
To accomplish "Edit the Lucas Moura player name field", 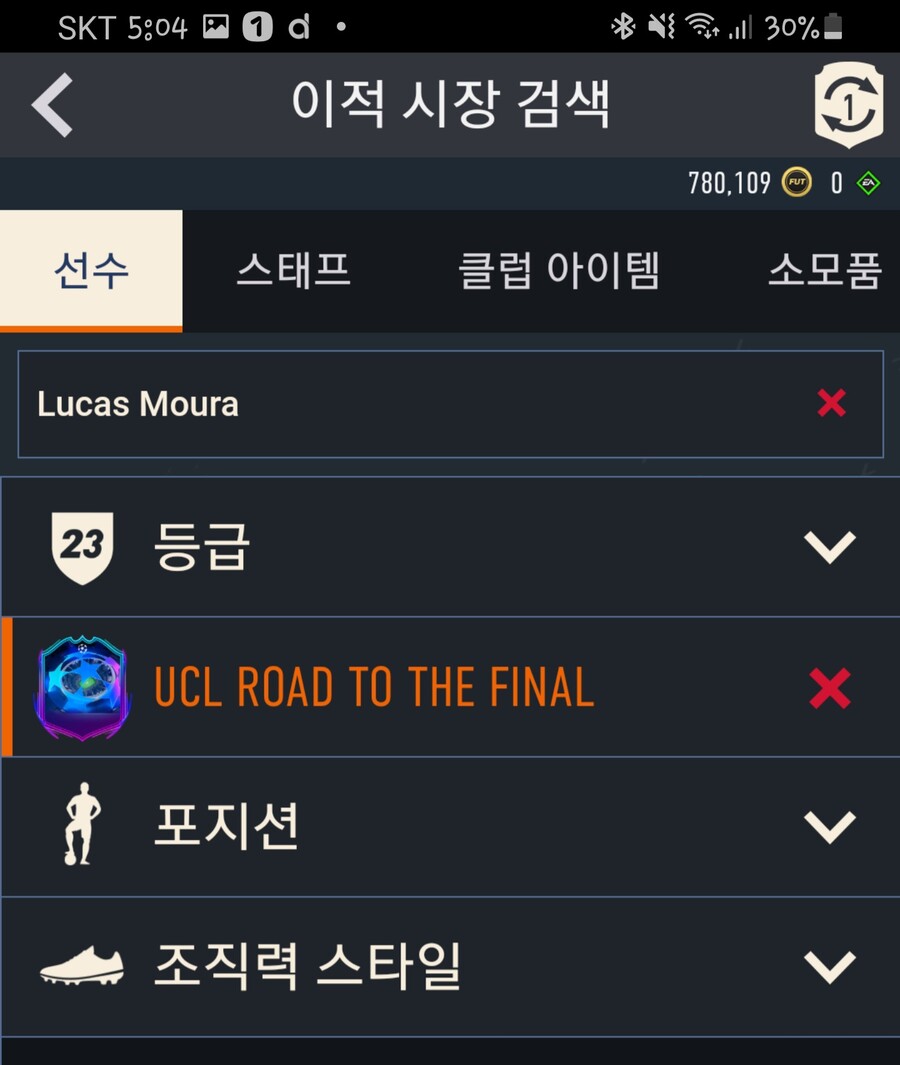I will 400,404.
